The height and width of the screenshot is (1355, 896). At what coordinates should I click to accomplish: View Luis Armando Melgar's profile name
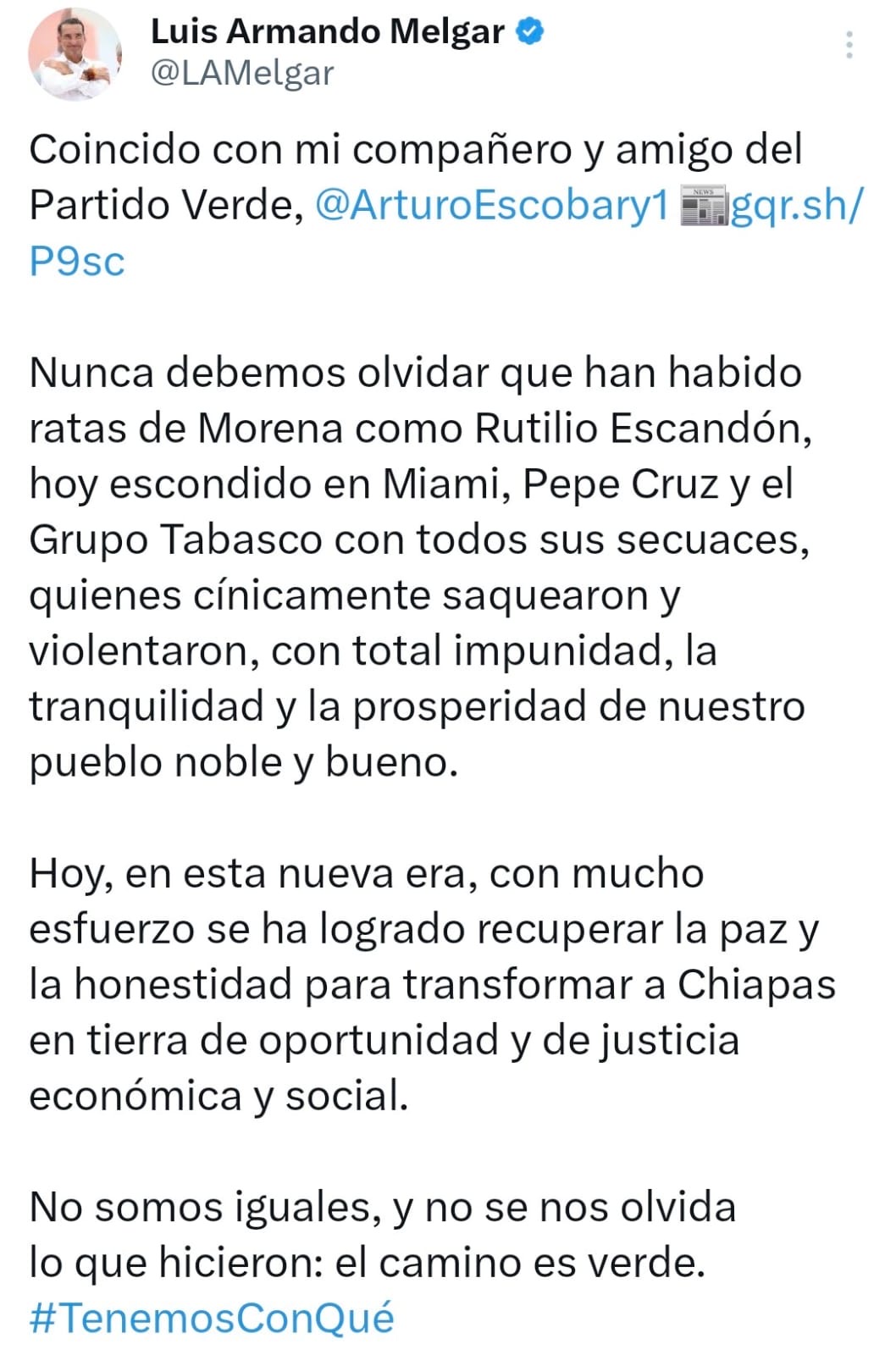[327, 32]
